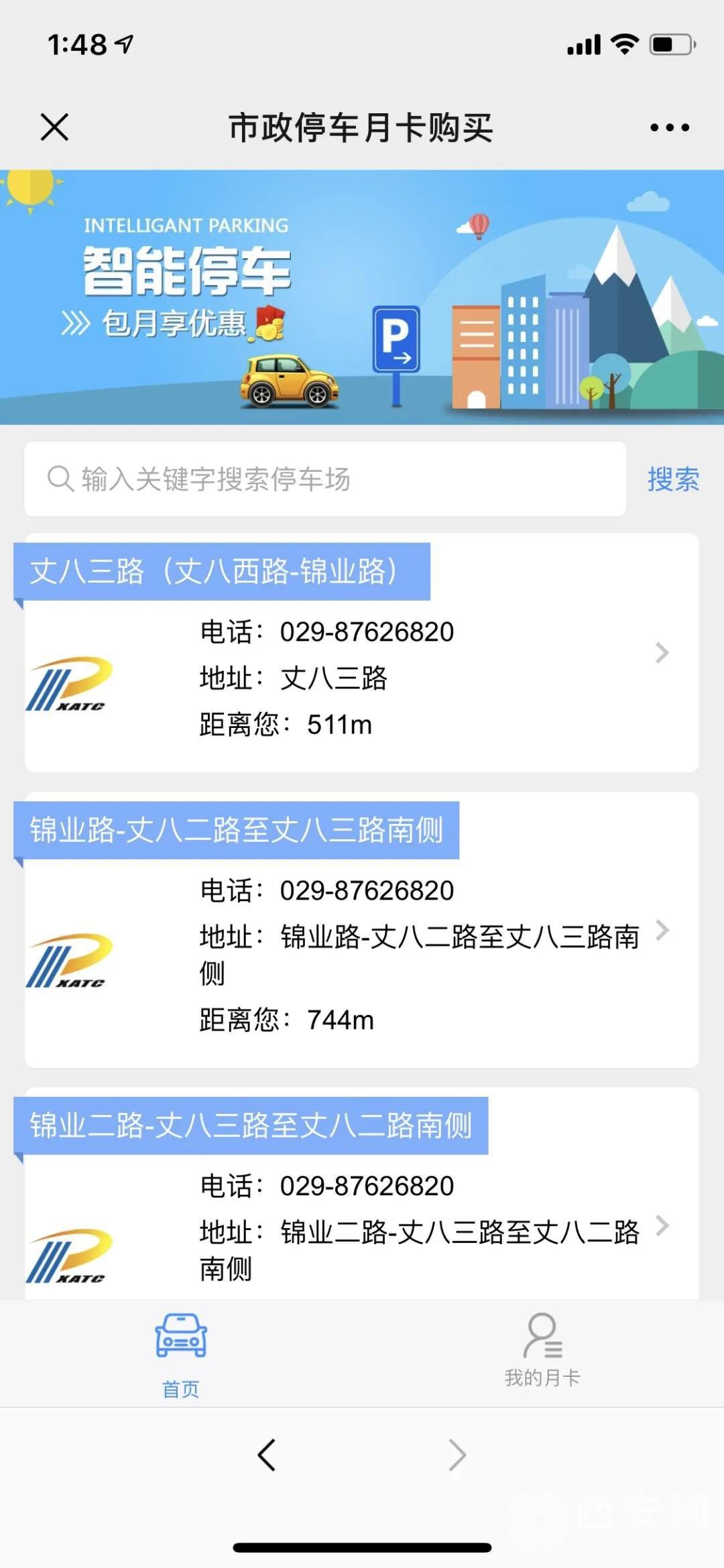The width and height of the screenshot is (724, 1568).
Task: Click the magnifying glass search icon
Action: 60,477
